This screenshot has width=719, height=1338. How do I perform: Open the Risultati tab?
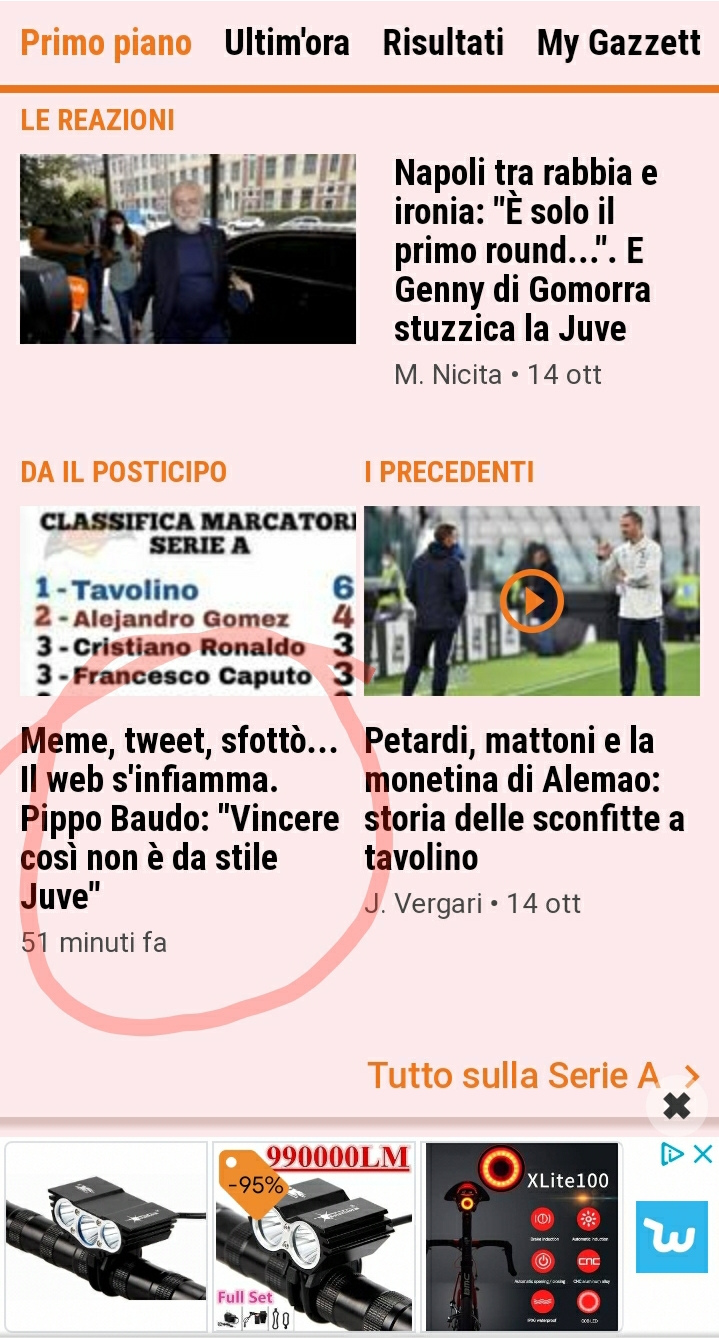tap(443, 43)
